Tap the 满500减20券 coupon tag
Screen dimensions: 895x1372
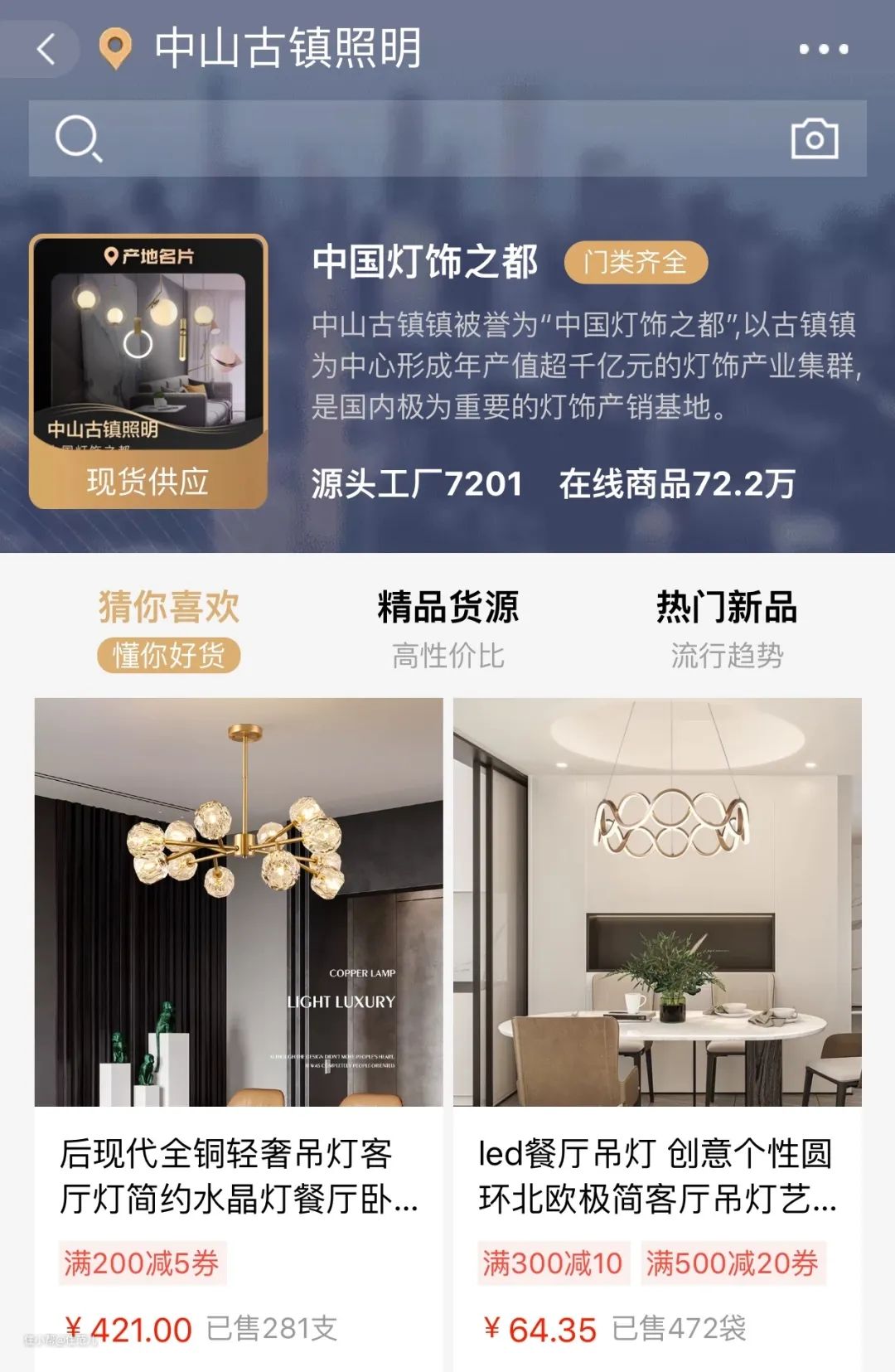coord(732,1263)
